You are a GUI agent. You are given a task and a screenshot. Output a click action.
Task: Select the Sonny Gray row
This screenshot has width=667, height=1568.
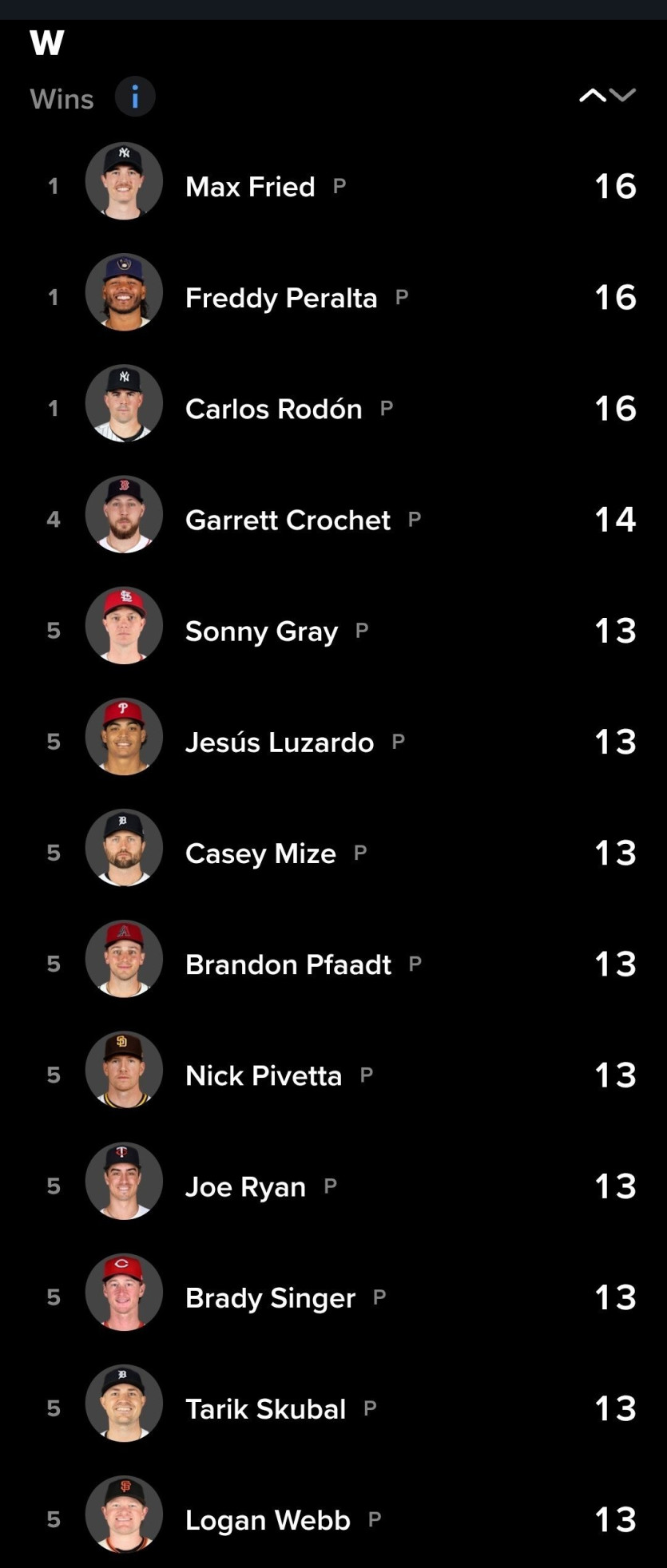click(261, 631)
